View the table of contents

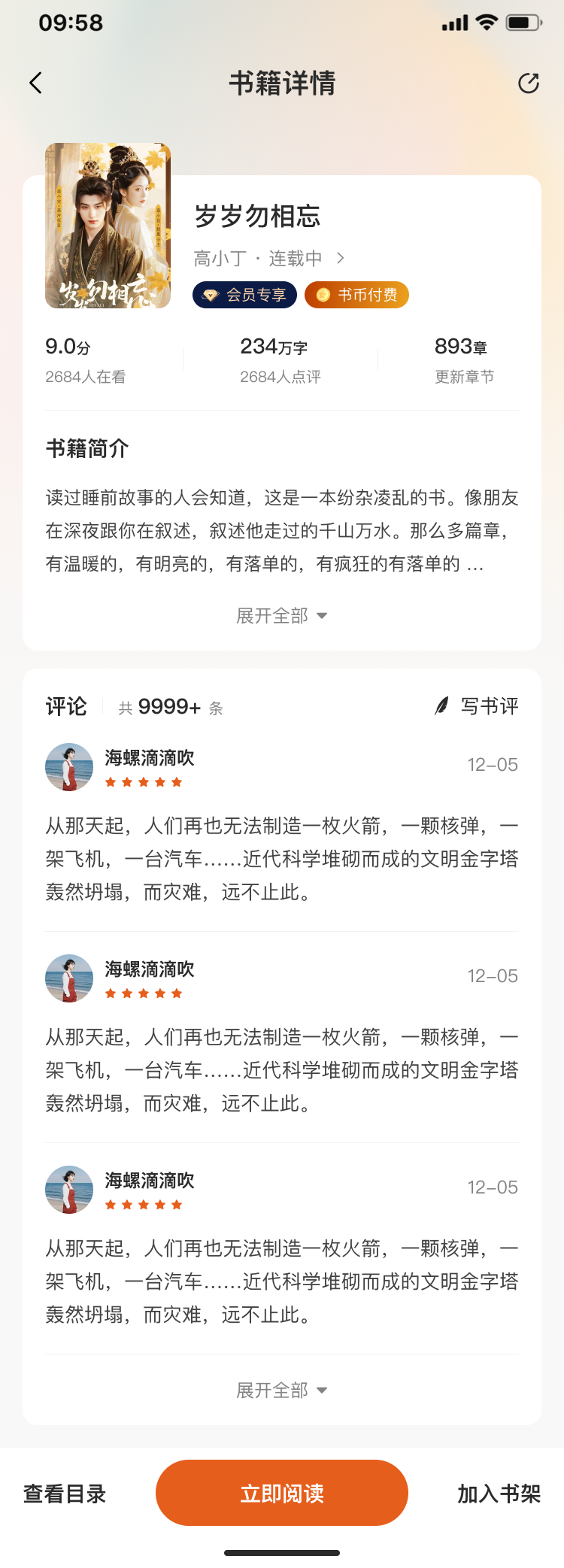pos(65,1494)
